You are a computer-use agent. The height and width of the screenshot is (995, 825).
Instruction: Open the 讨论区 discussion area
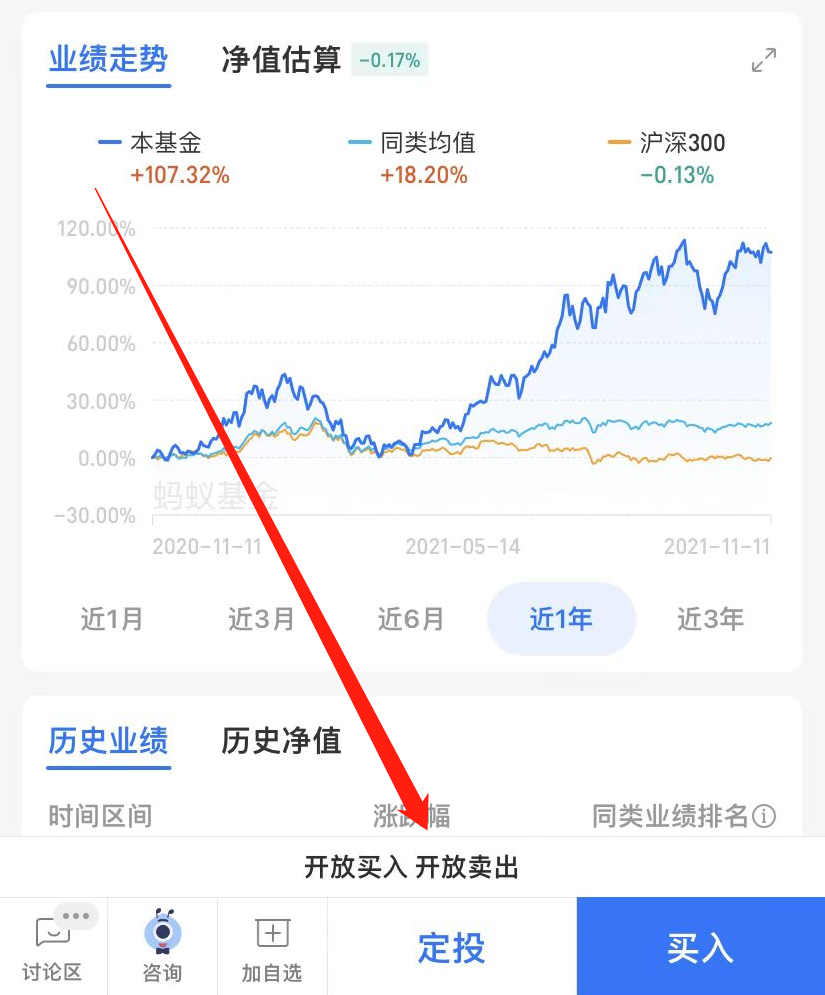point(53,947)
